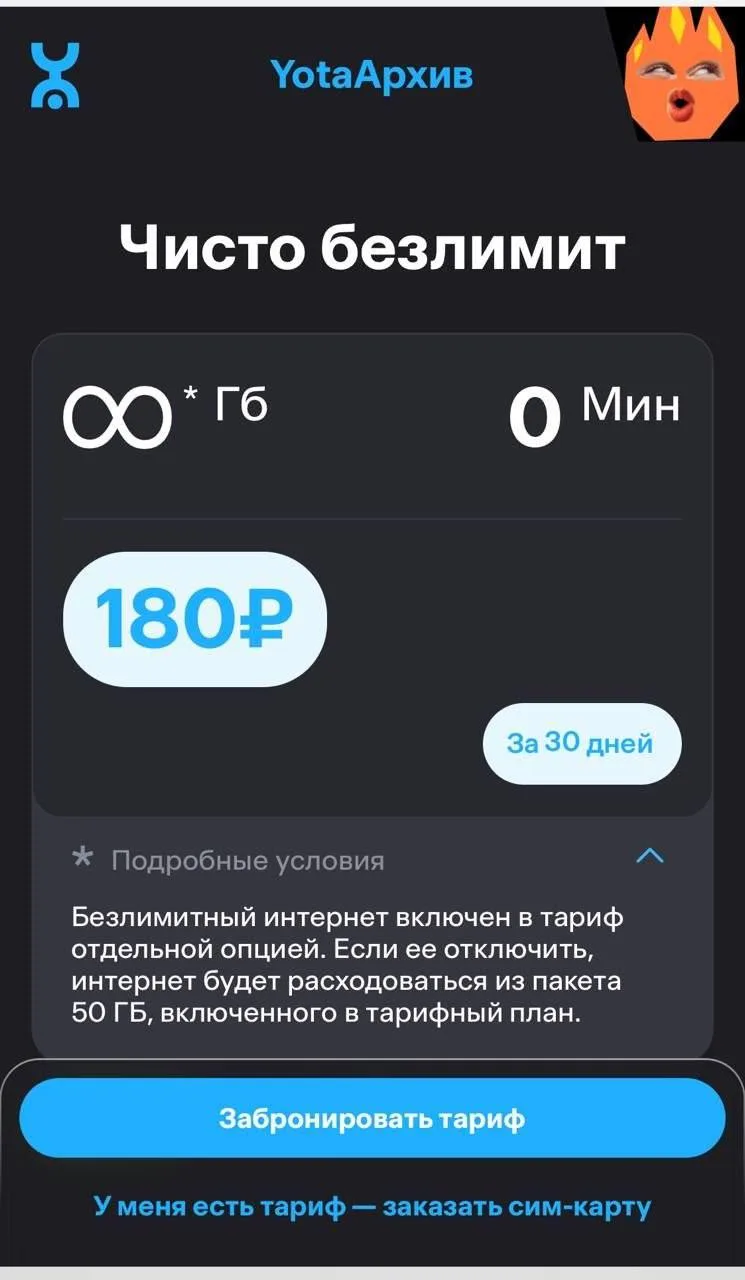Collapse the Подробные условия section
The height and width of the screenshot is (1280, 745).
pyautogui.click(x=650, y=856)
